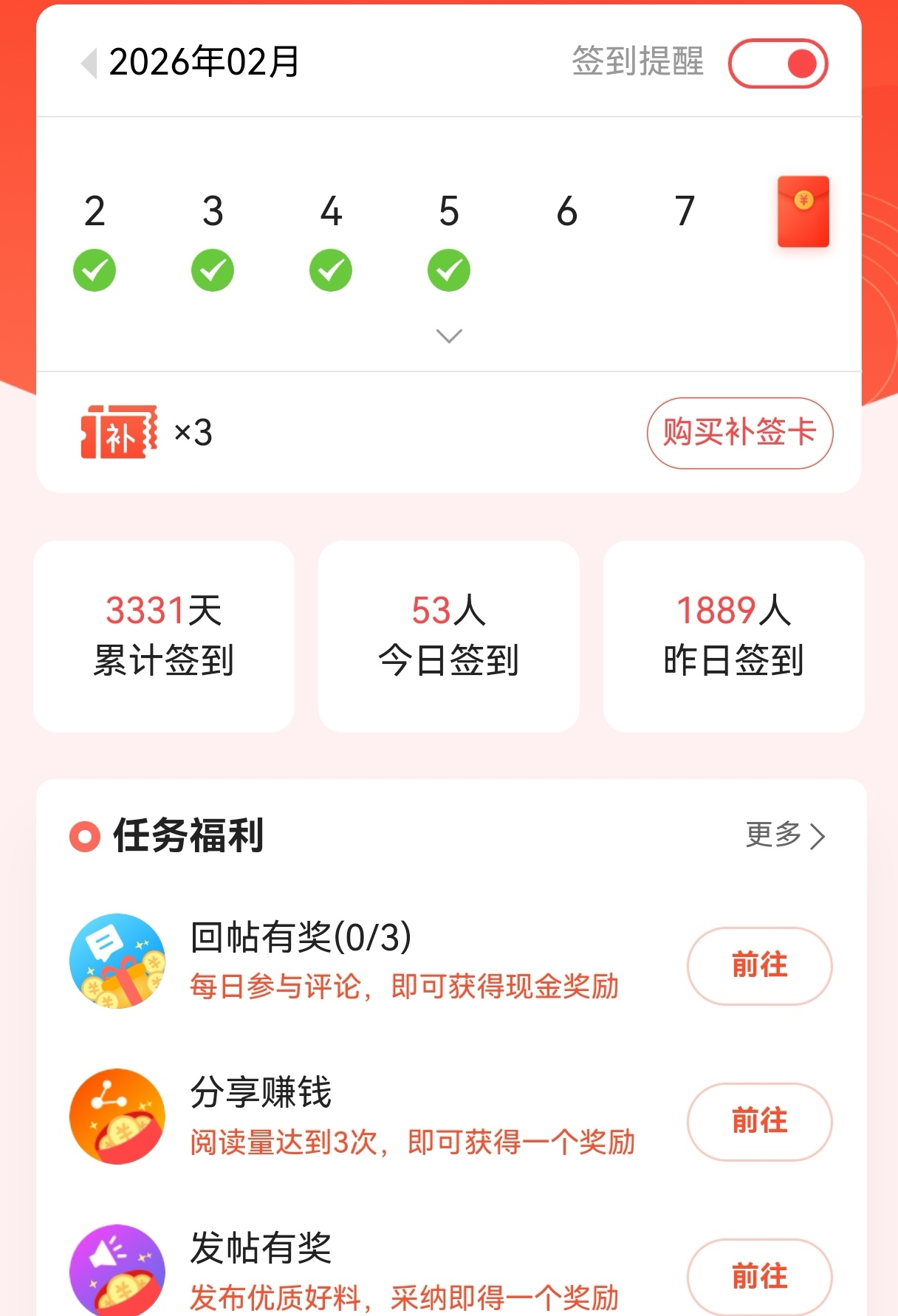Open 更多 in 任务福利

(785, 835)
